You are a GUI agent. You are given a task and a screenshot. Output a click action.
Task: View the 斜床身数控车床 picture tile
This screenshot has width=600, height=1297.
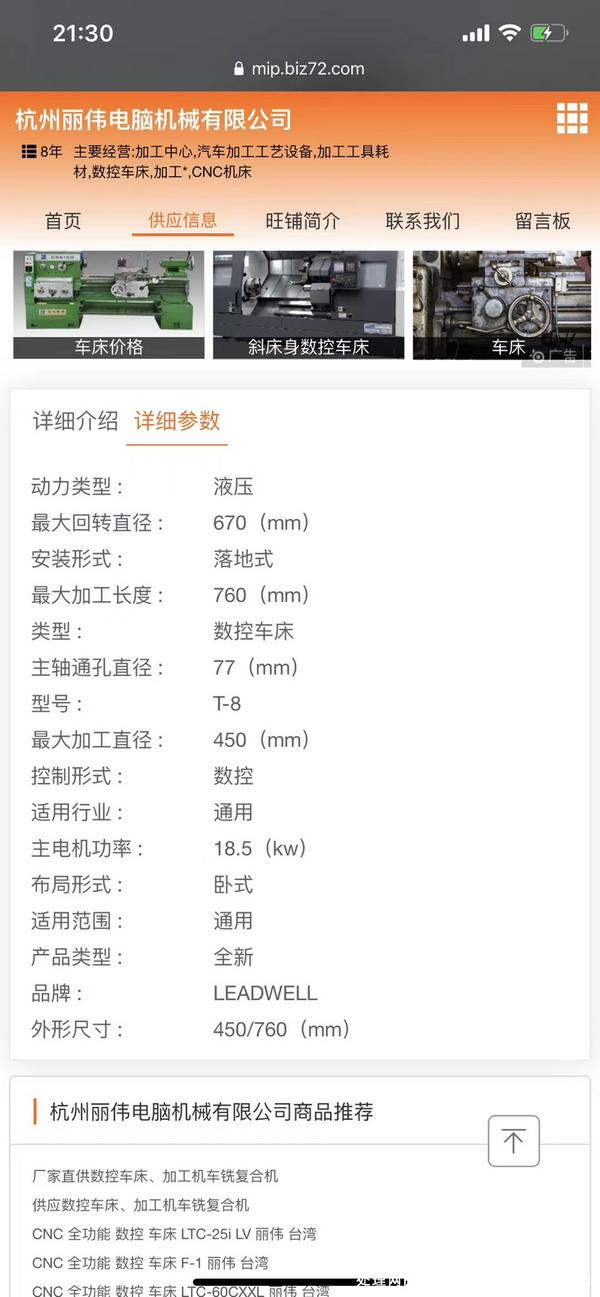point(308,304)
